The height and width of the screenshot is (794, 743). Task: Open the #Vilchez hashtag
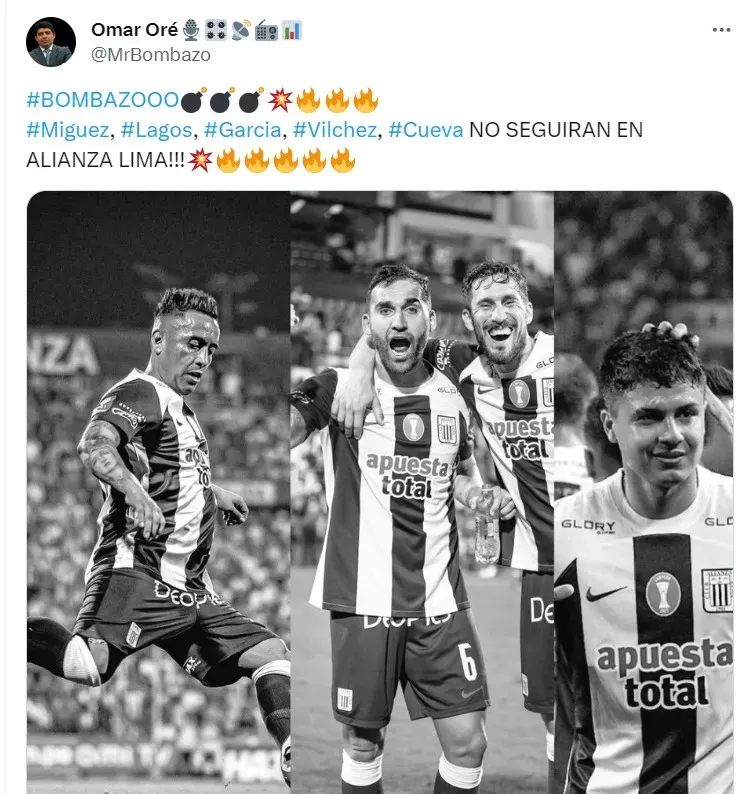click(335, 129)
